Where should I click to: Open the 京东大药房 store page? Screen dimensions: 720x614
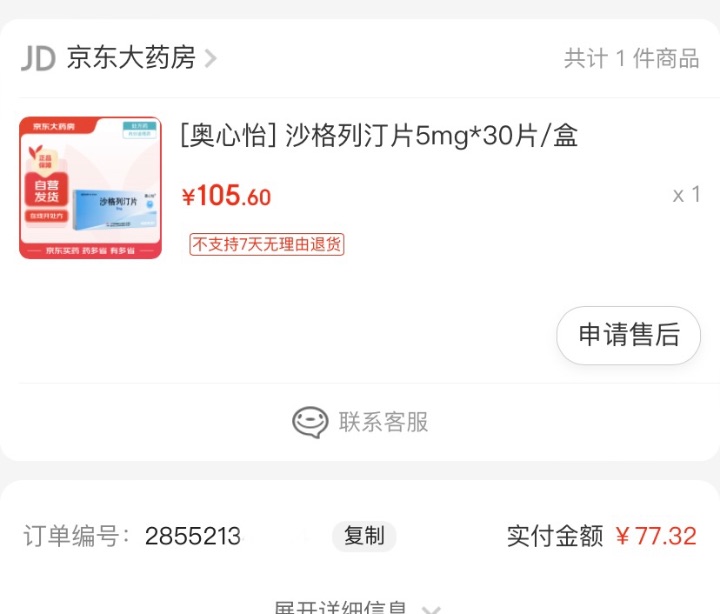click(131, 58)
